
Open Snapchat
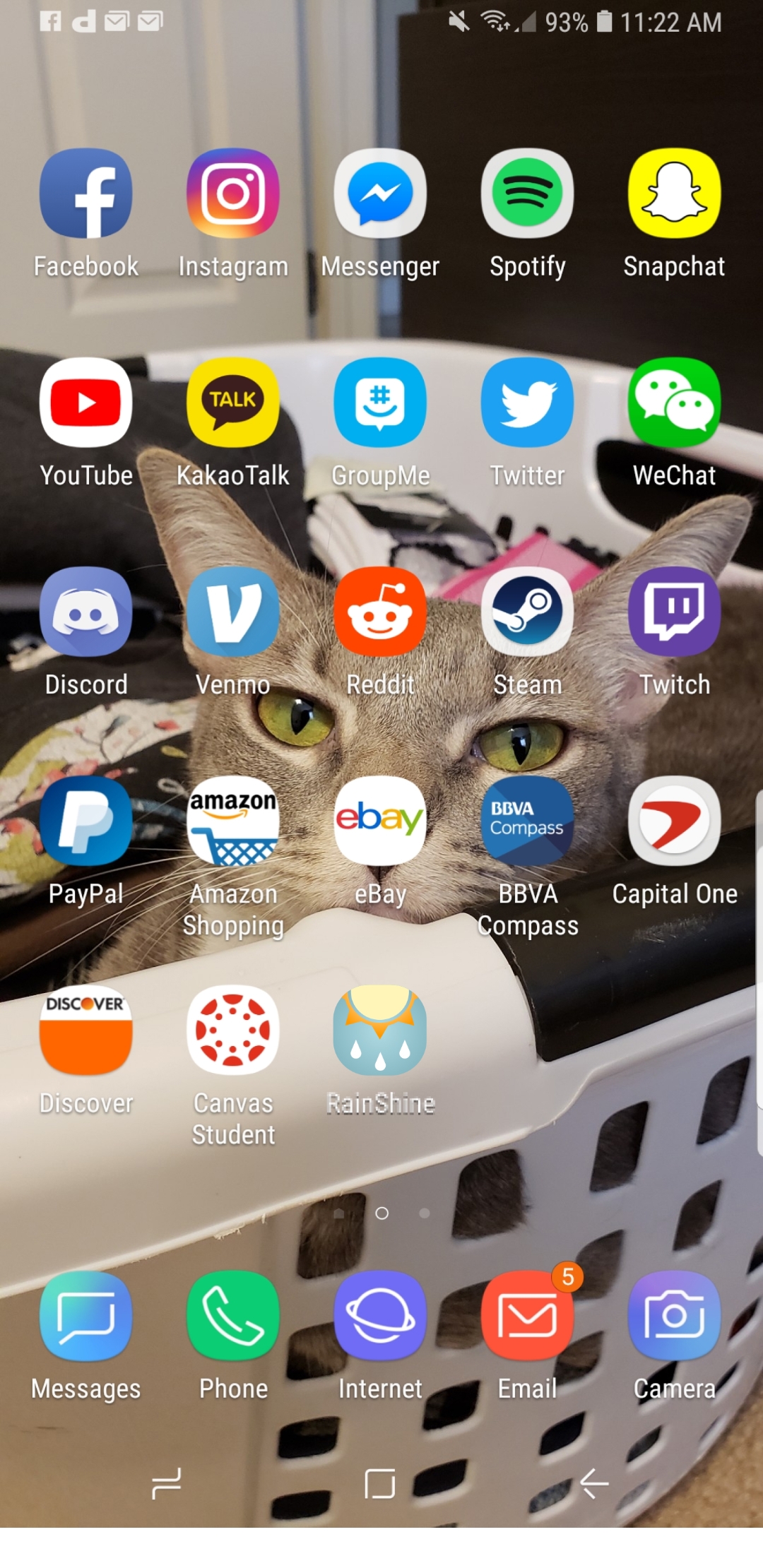coord(675,193)
